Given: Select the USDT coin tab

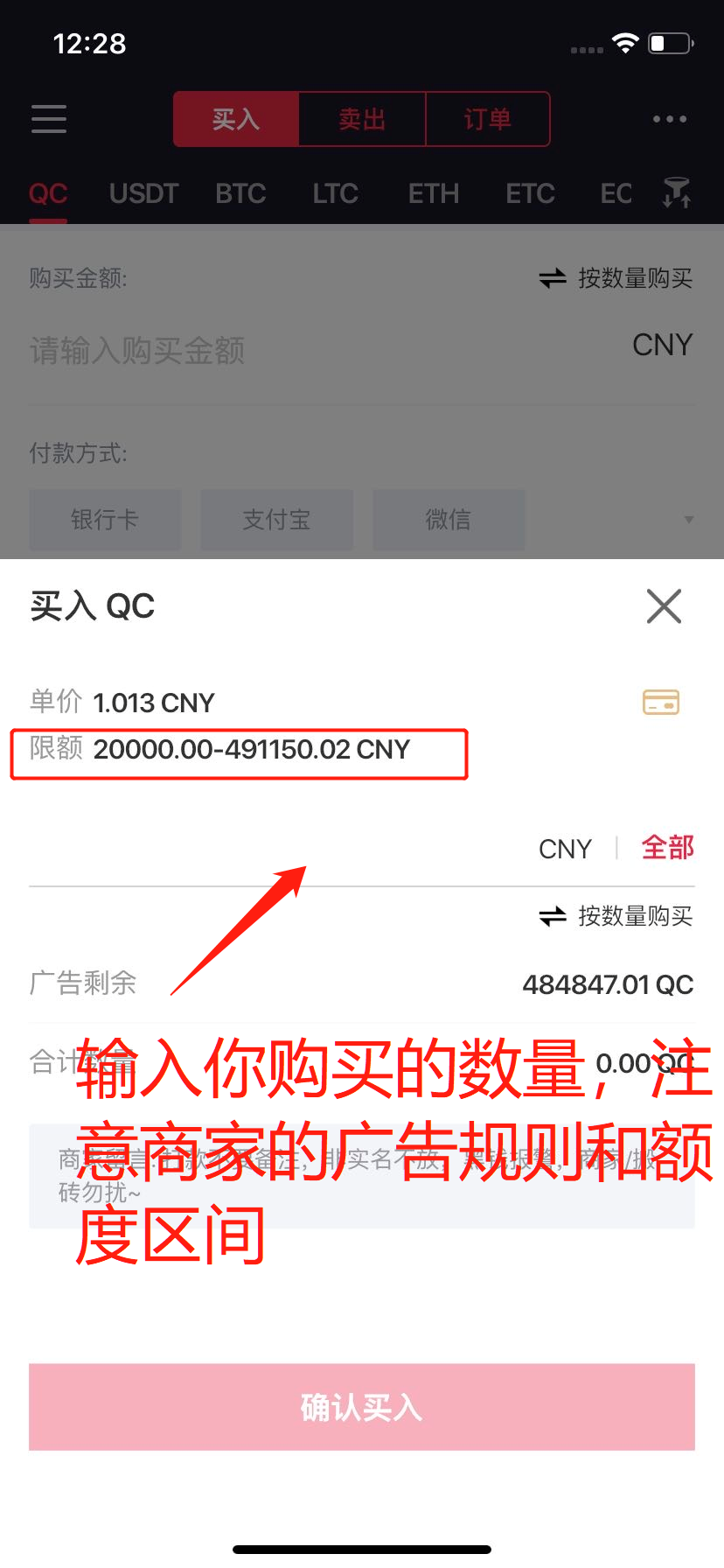Looking at the screenshot, I should [143, 193].
